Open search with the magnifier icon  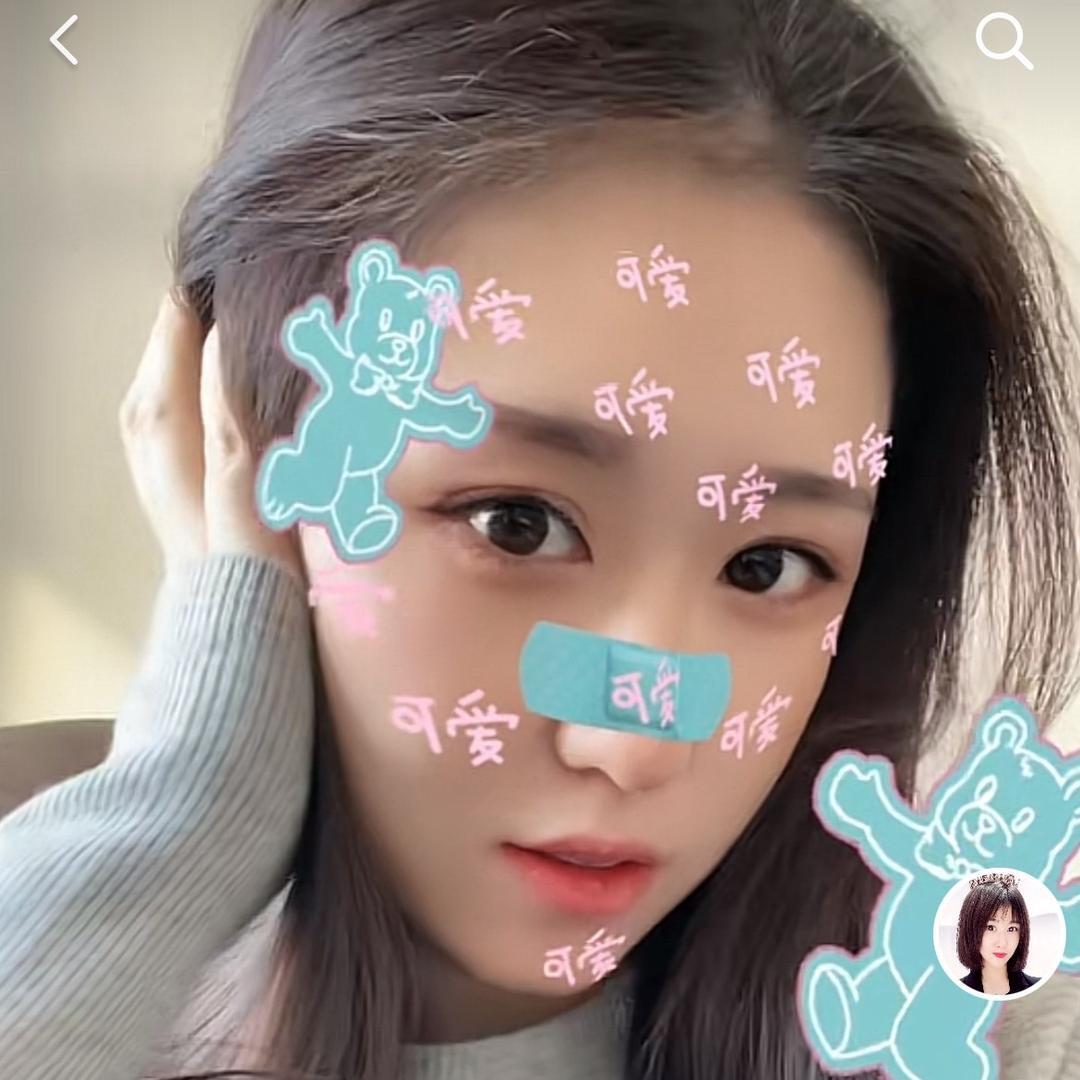click(x=1003, y=42)
